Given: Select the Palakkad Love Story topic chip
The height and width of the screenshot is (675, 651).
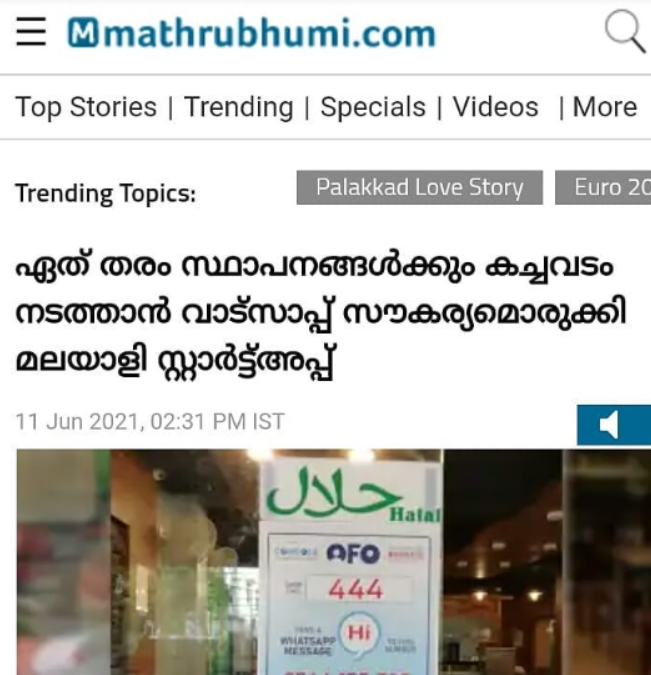Looking at the screenshot, I should (419, 187).
